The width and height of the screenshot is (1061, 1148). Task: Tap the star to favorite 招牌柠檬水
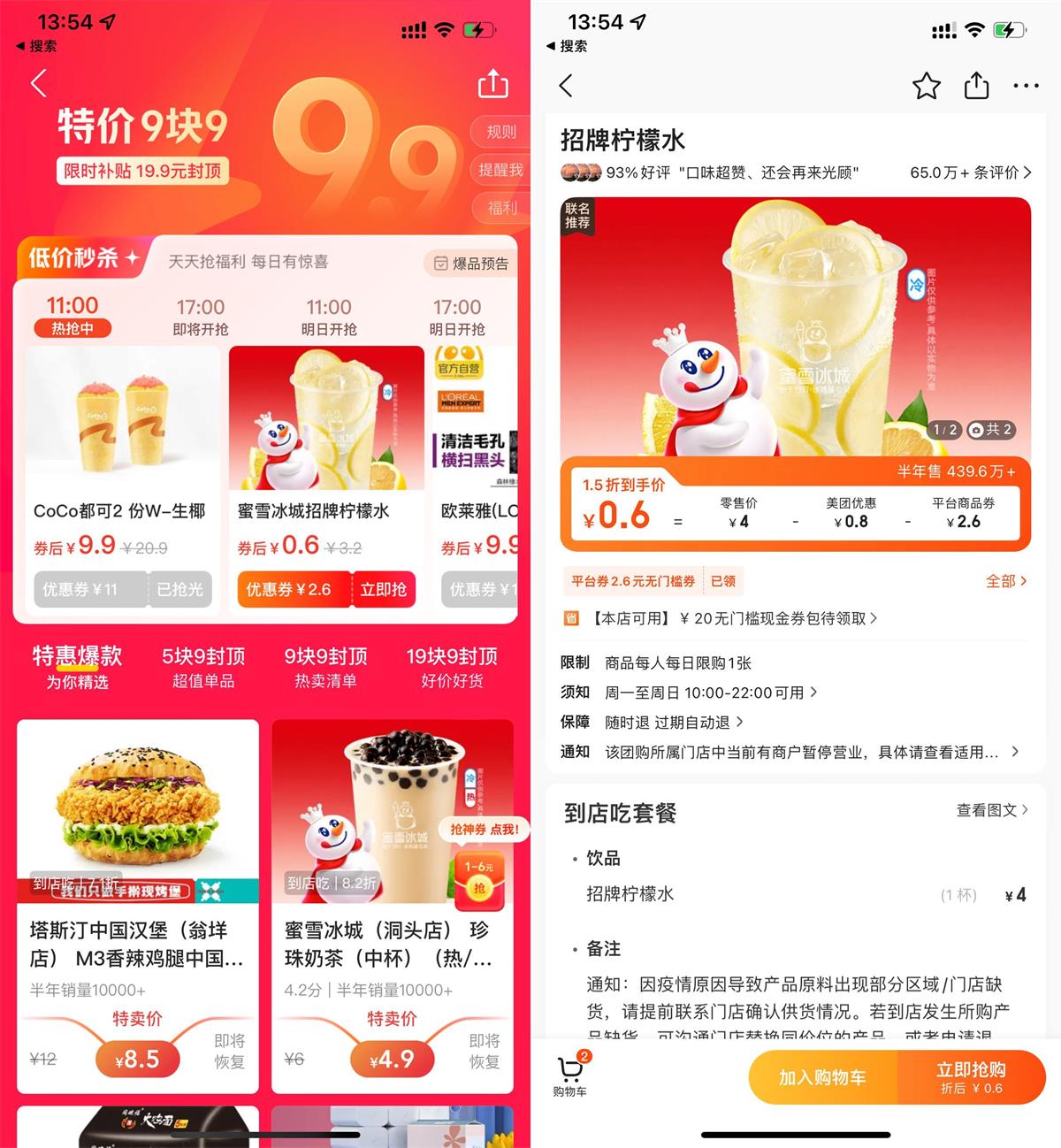click(927, 86)
